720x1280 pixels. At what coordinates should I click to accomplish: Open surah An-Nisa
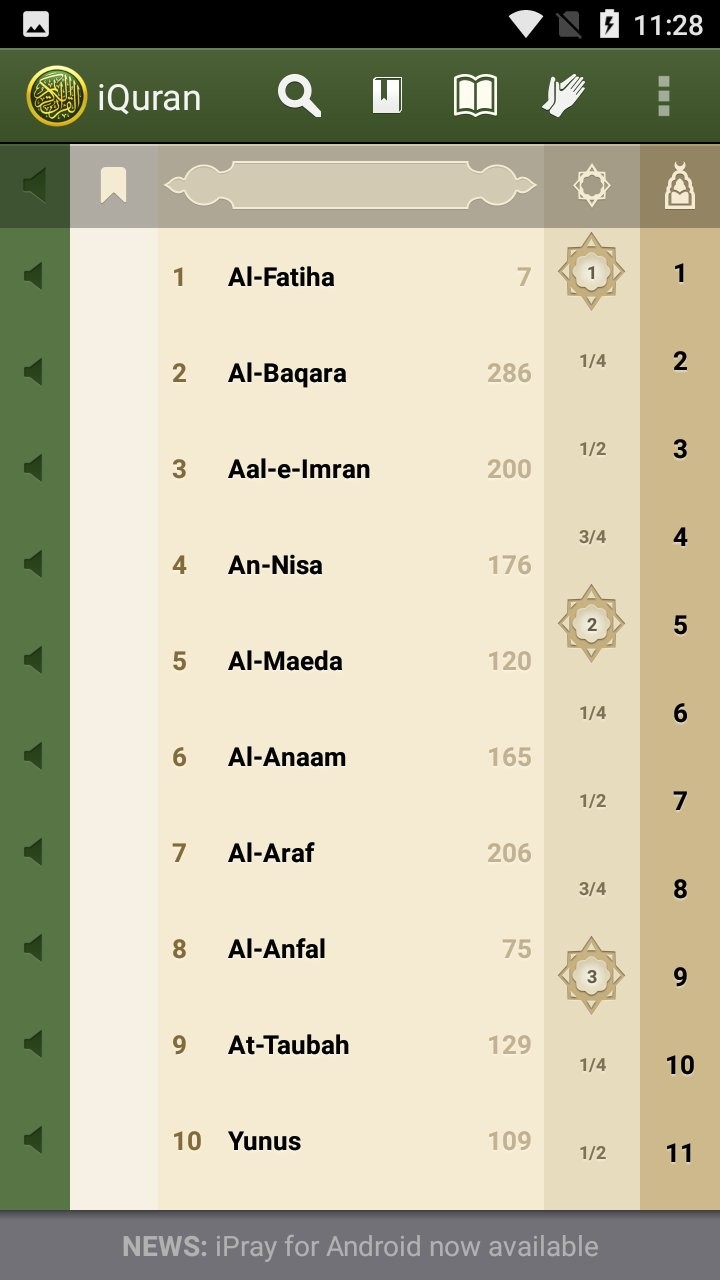(x=275, y=565)
